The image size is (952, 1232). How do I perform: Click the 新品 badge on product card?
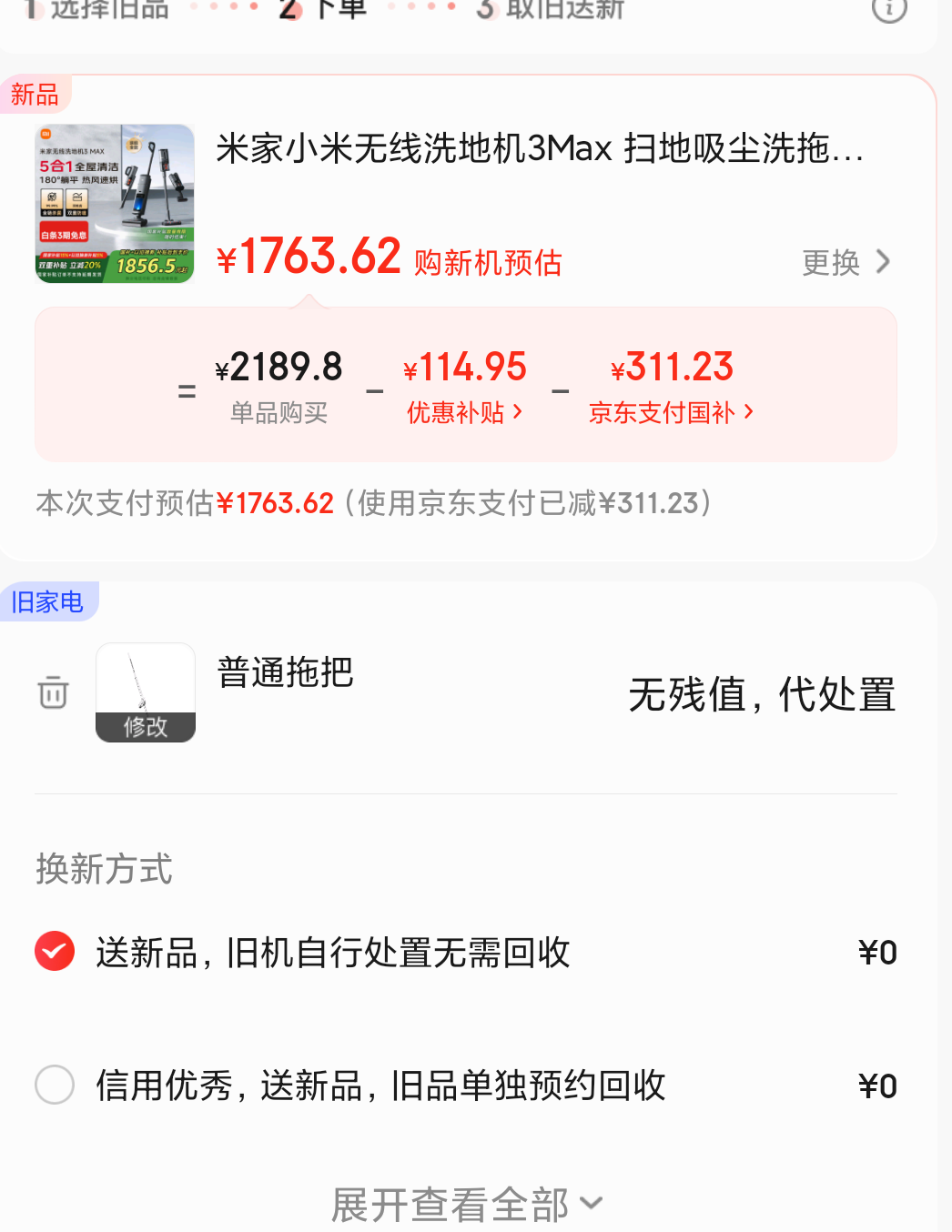click(x=35, y=94)
